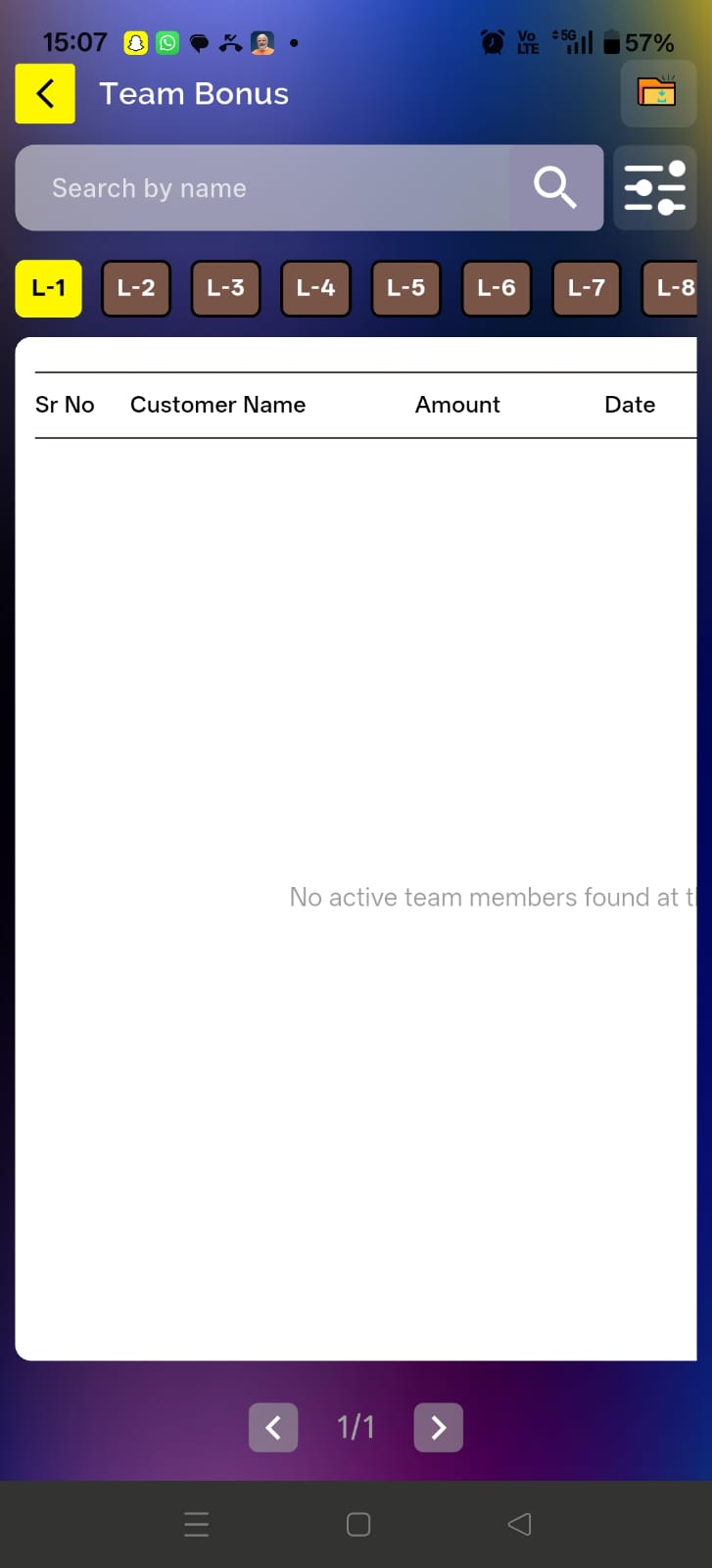Open the filter sliders options
This screenshot has width=712, height=1568.
(x=654, y=188)
